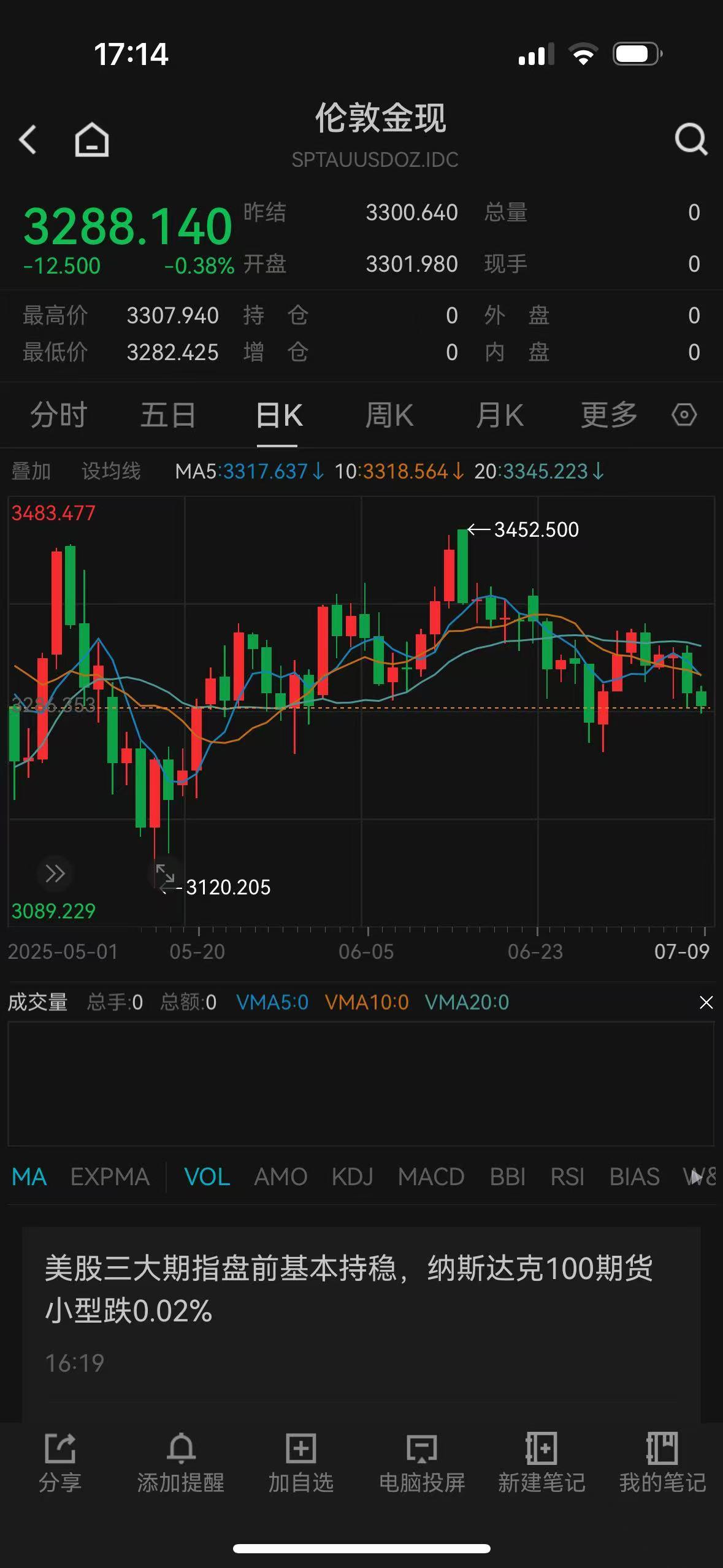This screenshot has height=1568, width=723.
Task: Go back using the back arrow
Action: click(x=28, y=139)
